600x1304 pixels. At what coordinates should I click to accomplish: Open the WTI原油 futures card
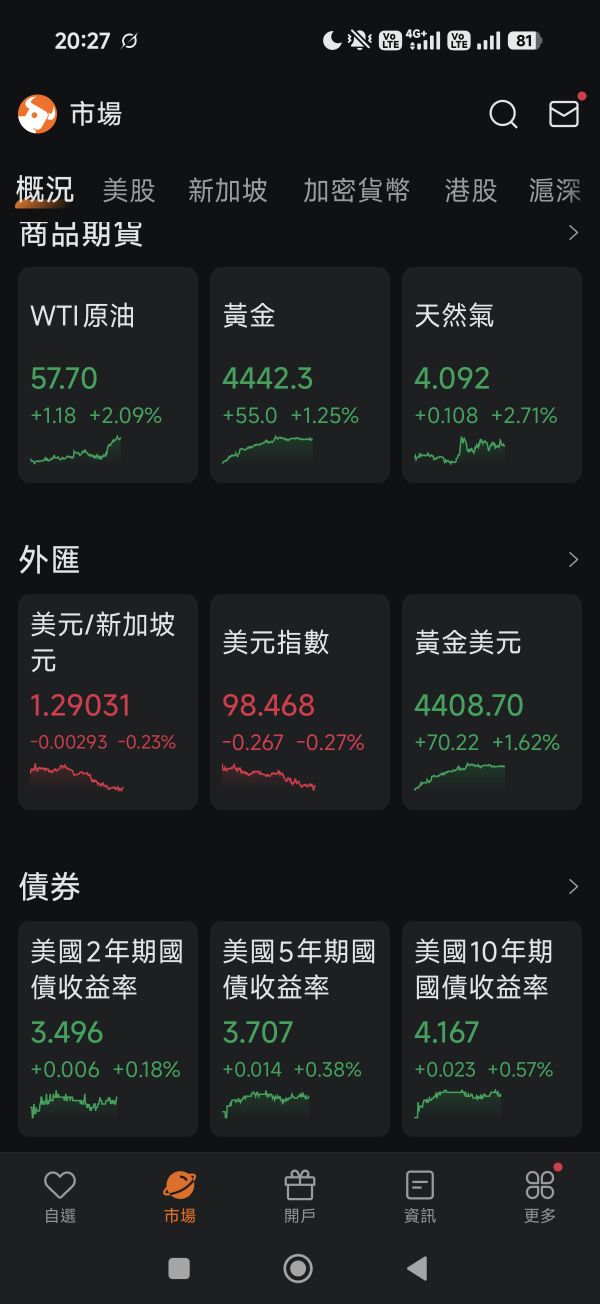click(108, 375)
